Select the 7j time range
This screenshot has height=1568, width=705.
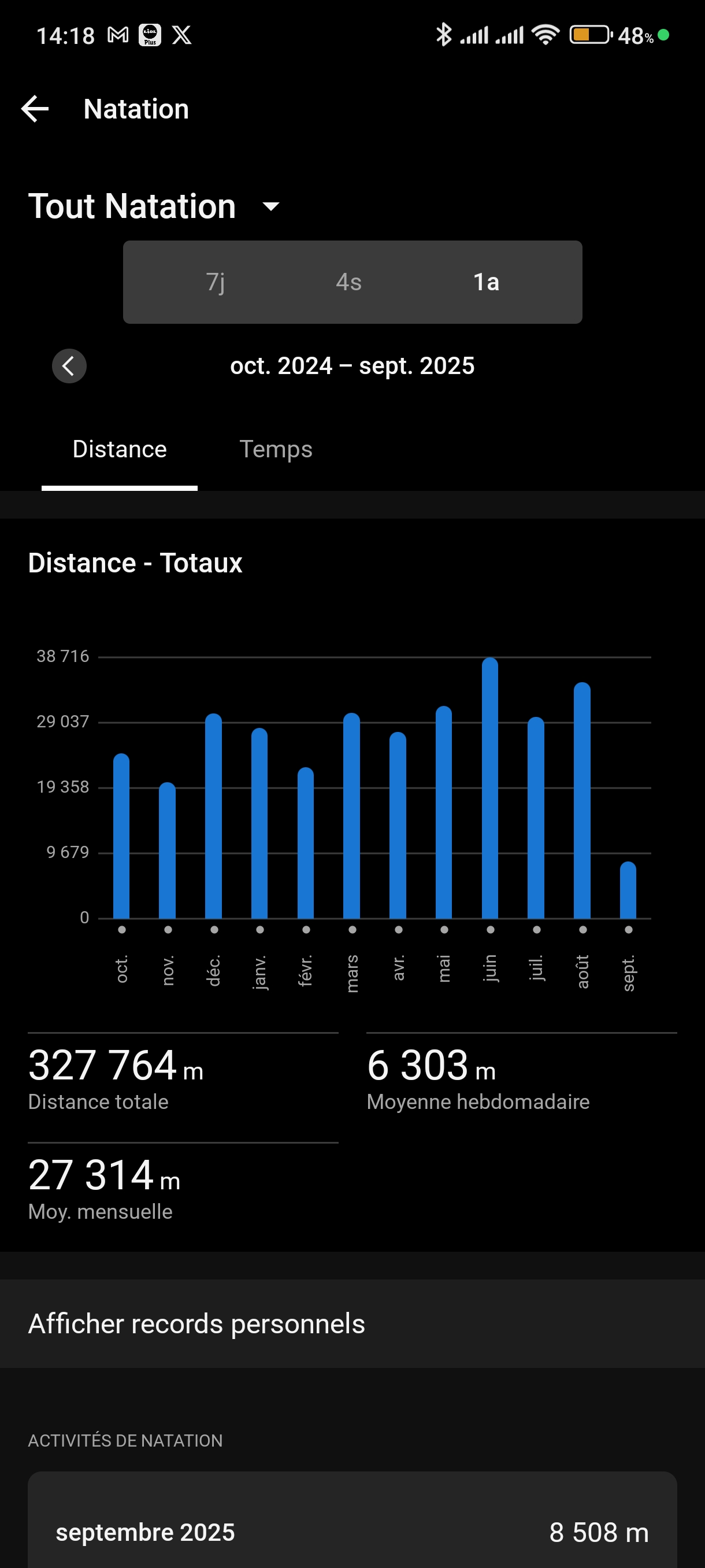click(x=216, y=282)
